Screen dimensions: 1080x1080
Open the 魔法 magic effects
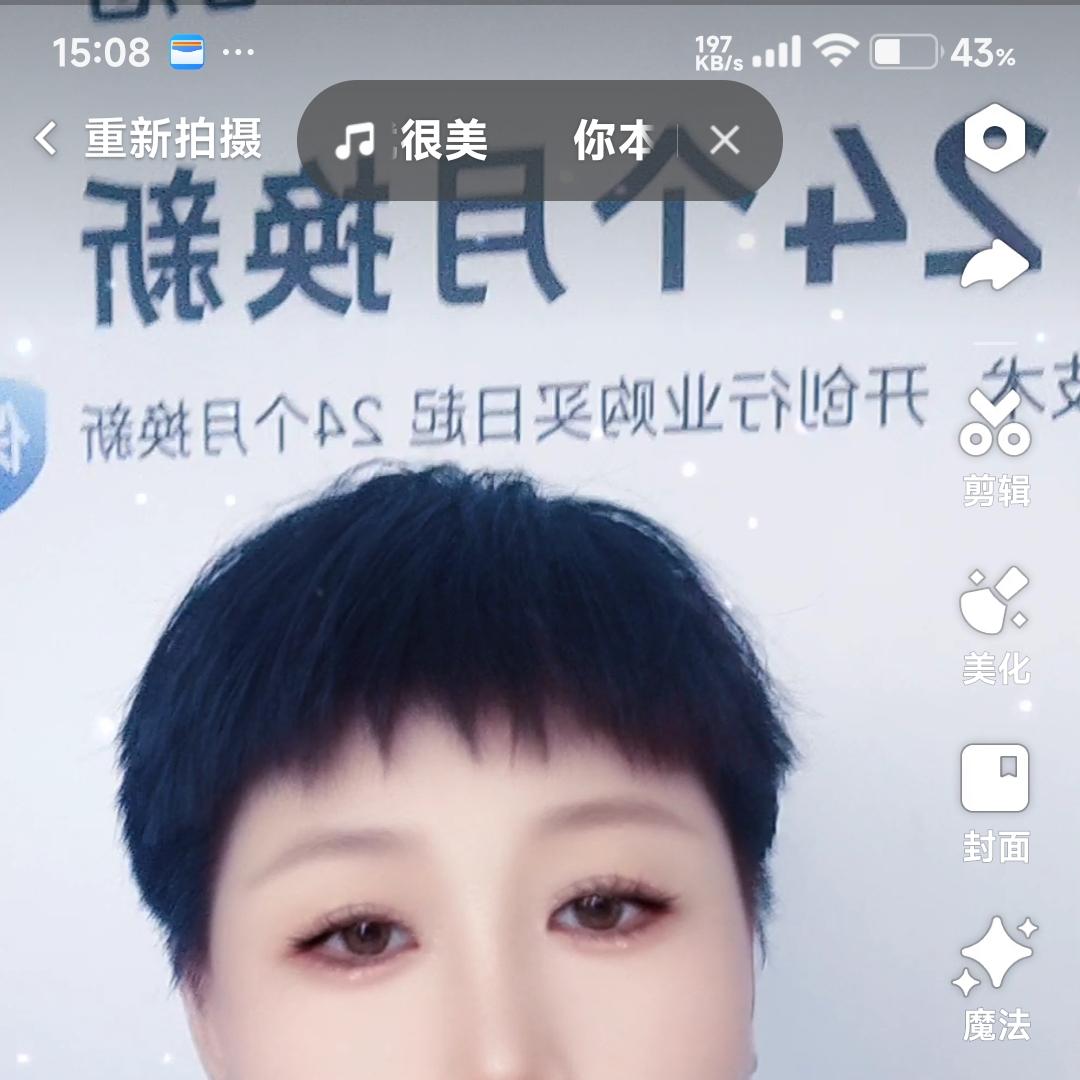point(994,980)
